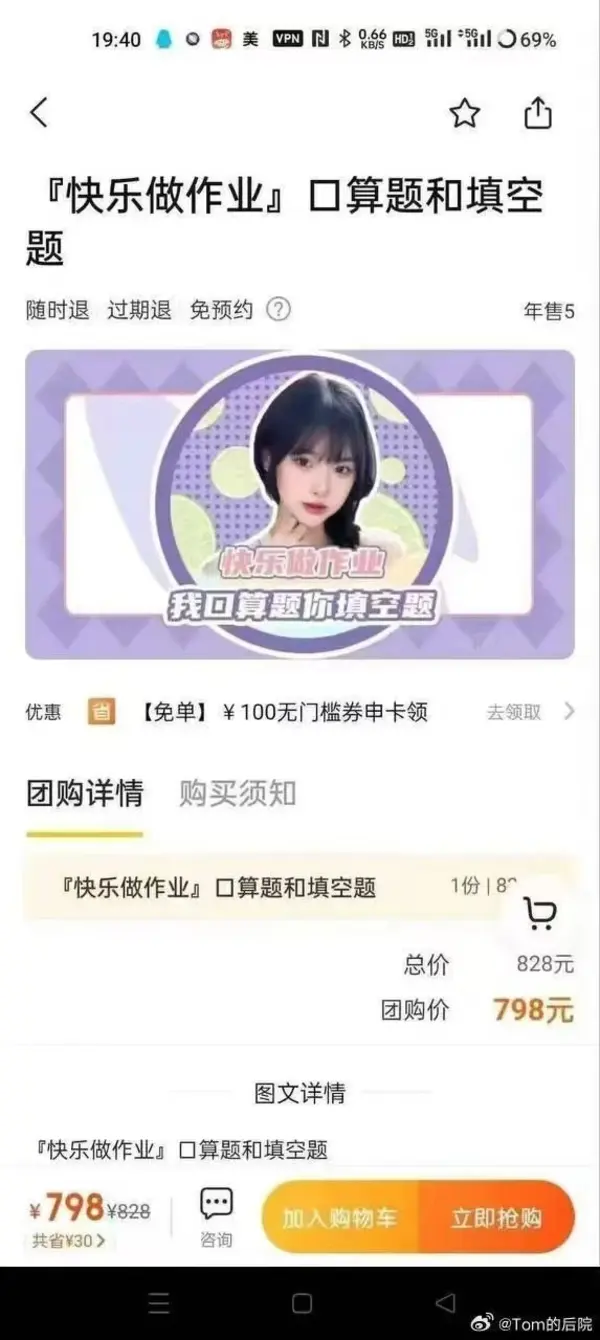Go back using the top-left arrow
Screen dimensions: 600x1340
point(39,113)
